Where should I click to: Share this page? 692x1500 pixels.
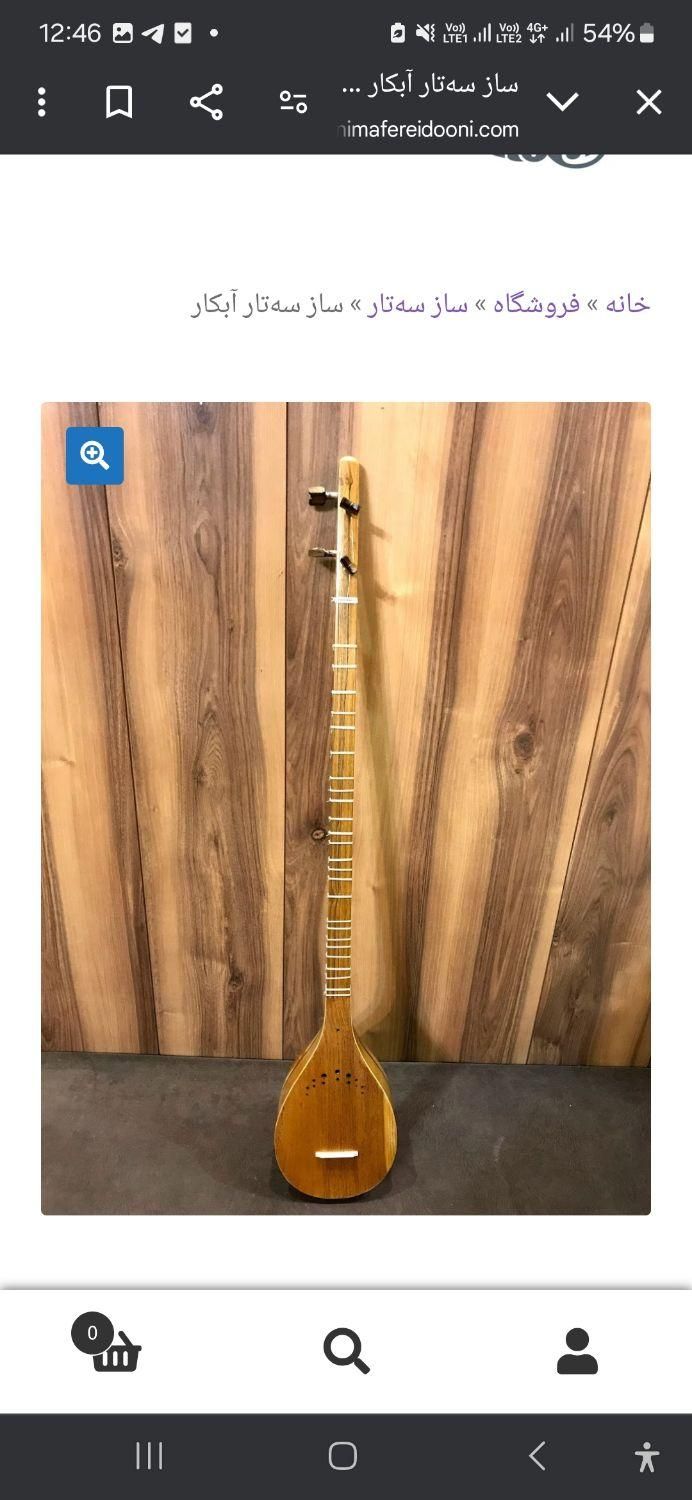(206, 102)
